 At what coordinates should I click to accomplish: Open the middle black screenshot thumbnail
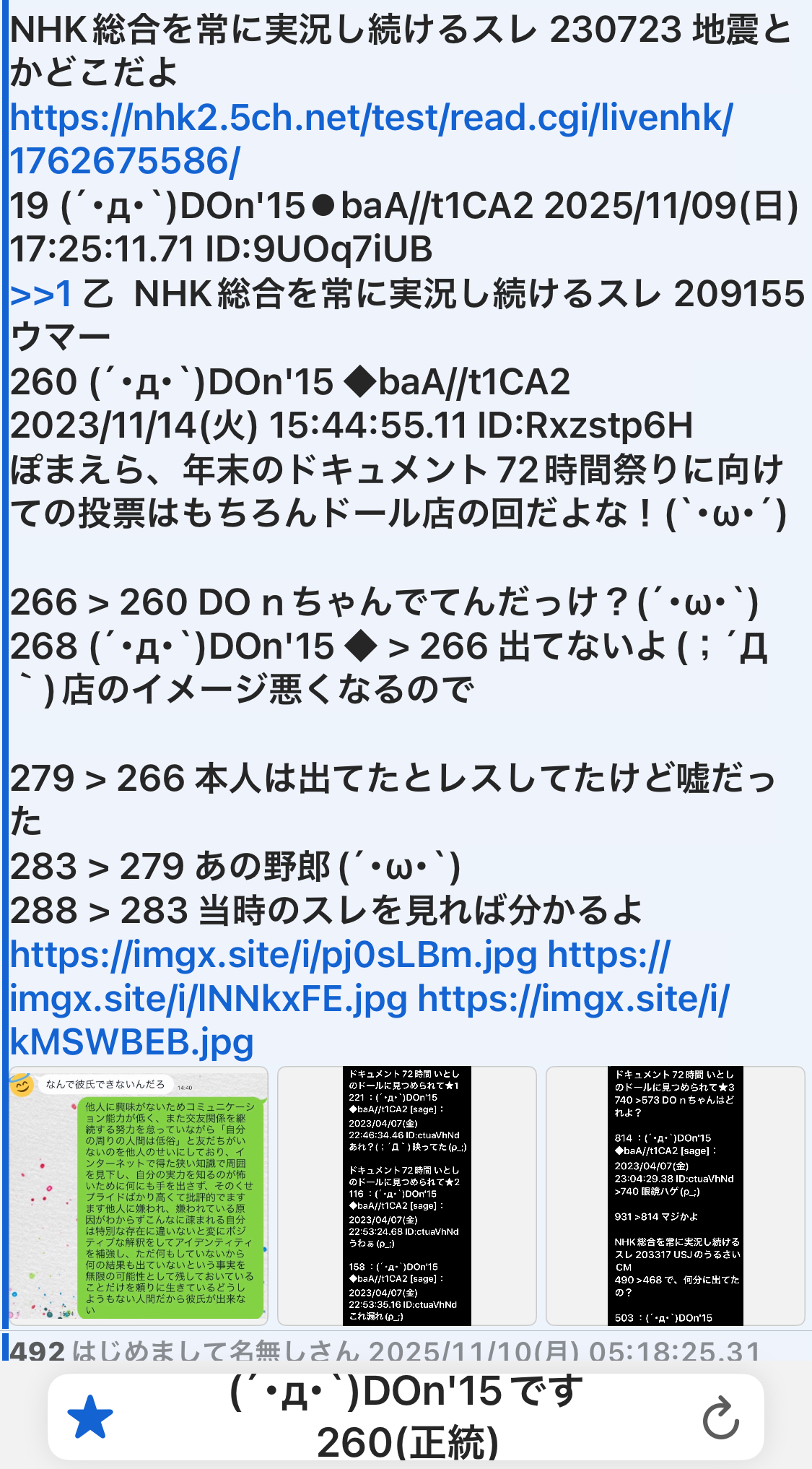pos(407,1196)
